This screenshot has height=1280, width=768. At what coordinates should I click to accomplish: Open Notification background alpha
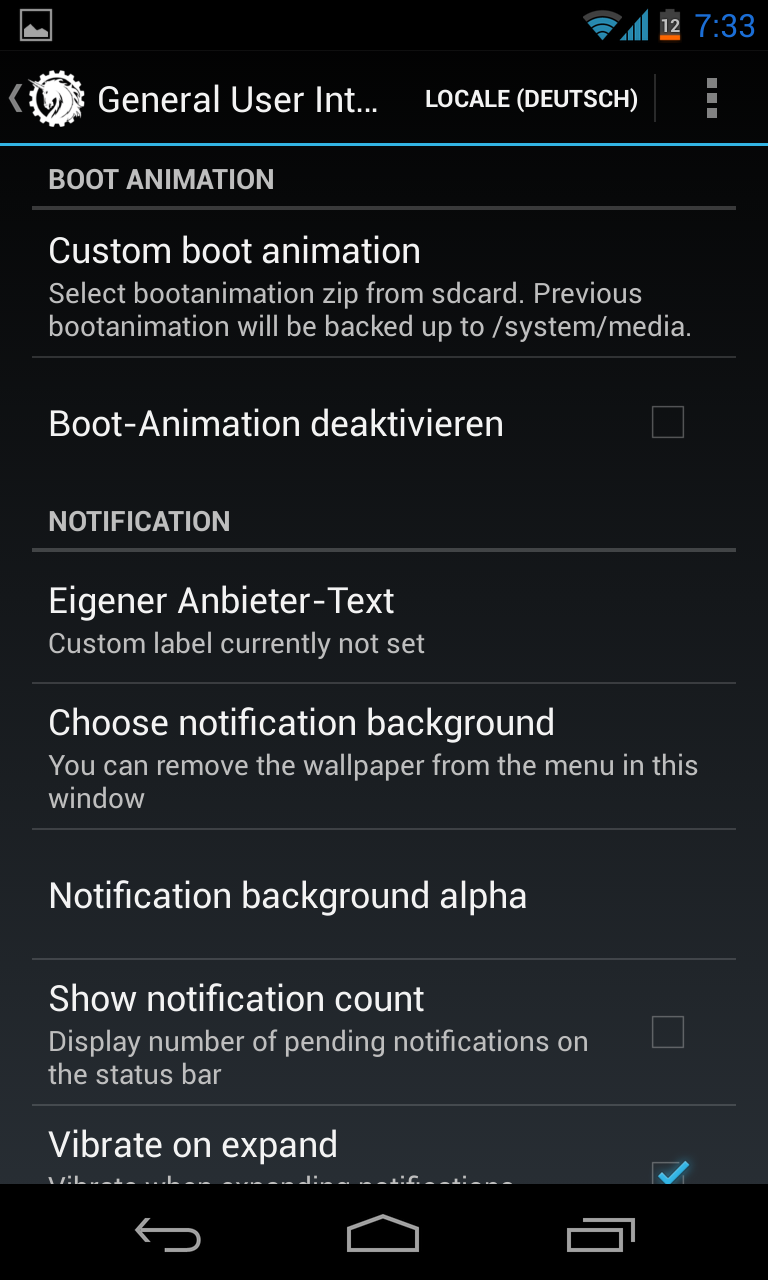(x=384, y=895)
